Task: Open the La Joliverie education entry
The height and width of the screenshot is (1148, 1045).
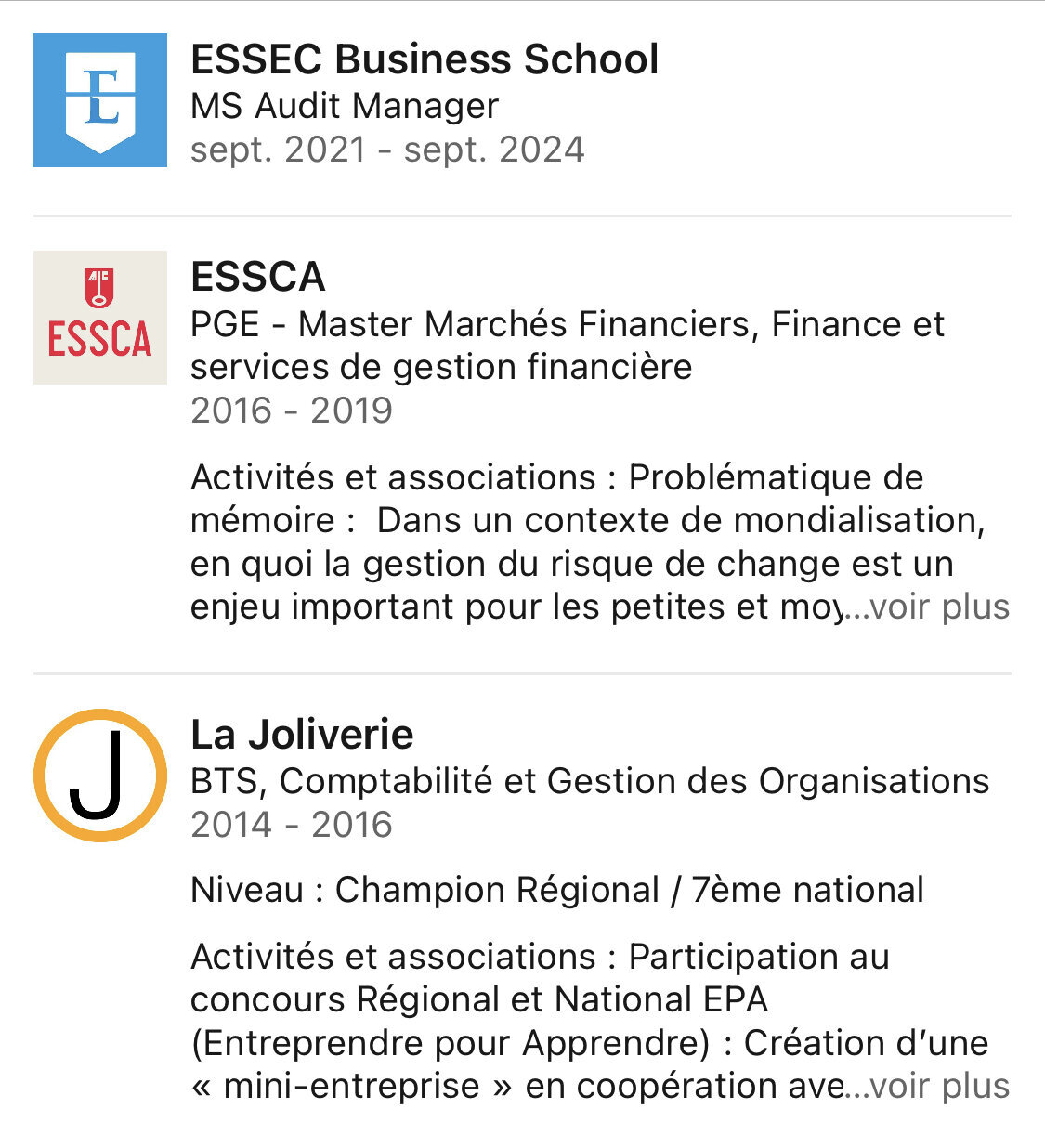Action: point(302,735)
